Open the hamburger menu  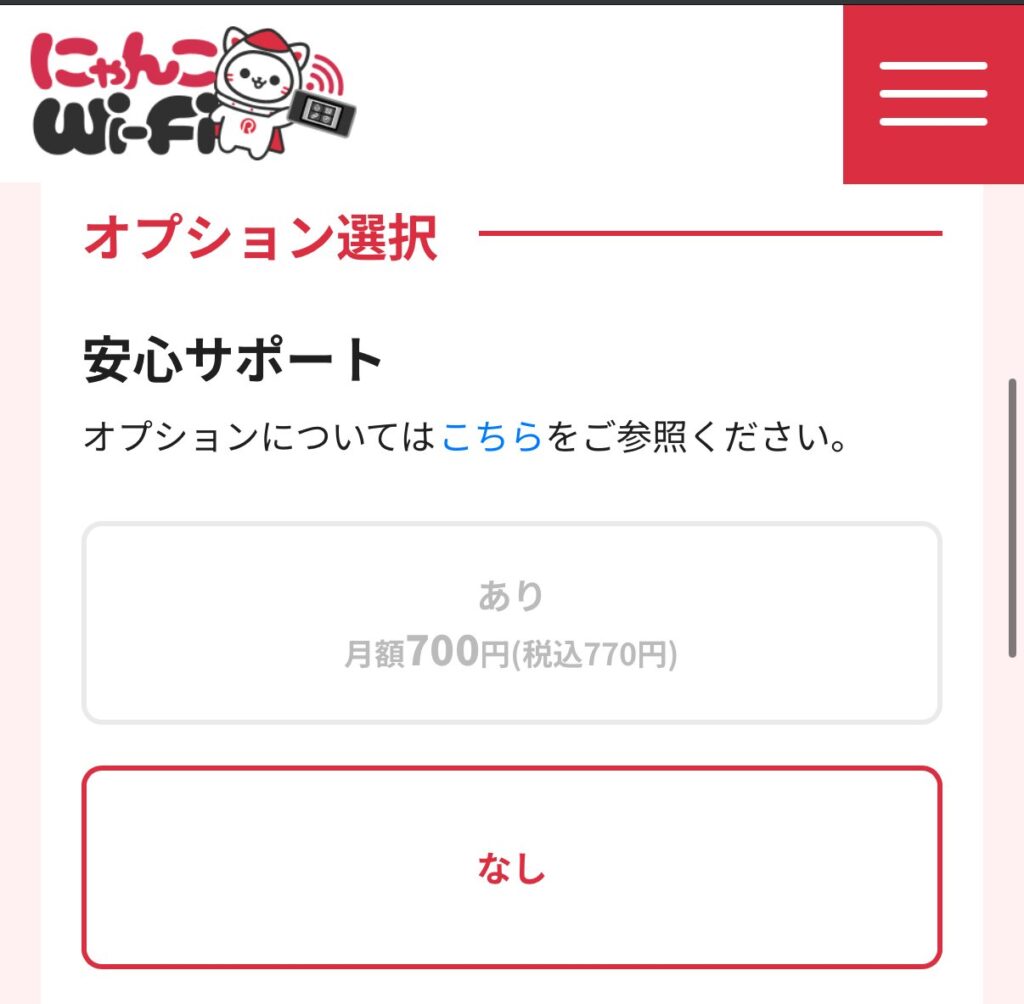point(933,94)
